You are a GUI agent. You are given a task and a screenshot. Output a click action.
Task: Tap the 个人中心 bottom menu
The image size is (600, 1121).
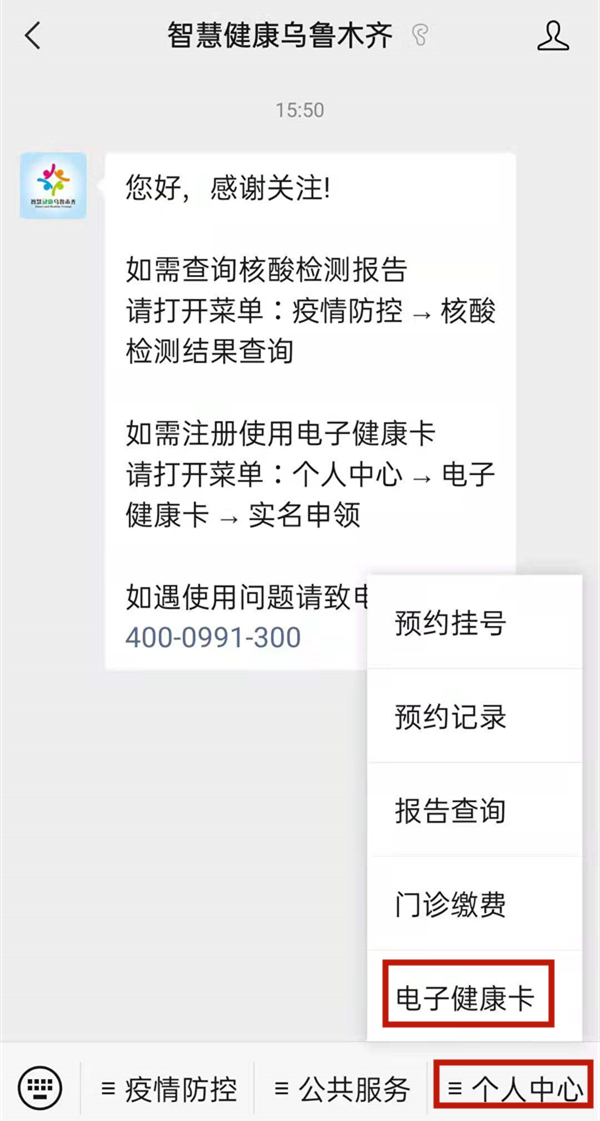pyautogui.click(x=515, y=1088)
